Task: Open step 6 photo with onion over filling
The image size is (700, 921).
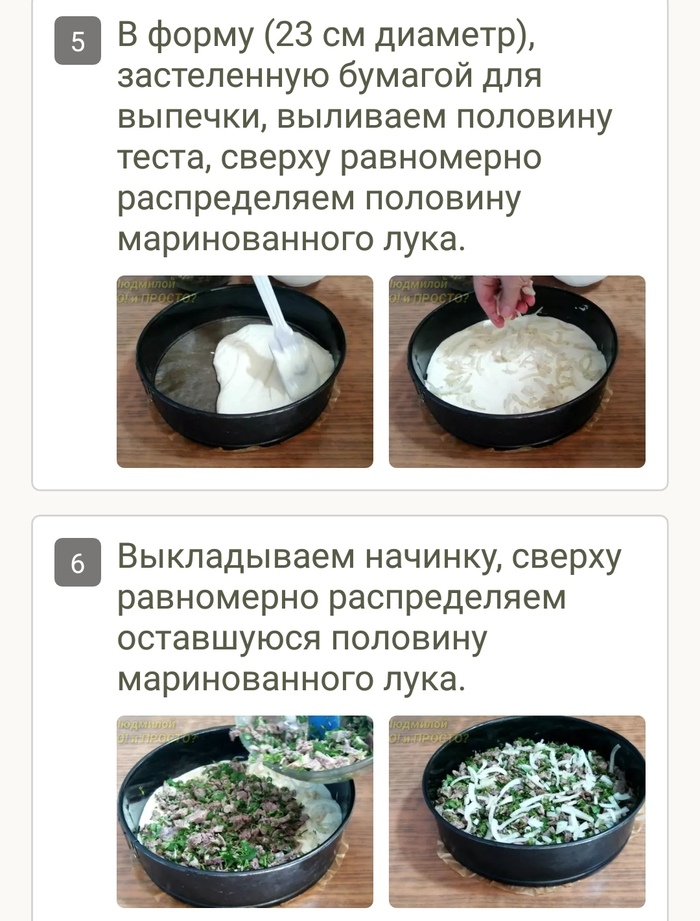Action: [x=517, y=810]
